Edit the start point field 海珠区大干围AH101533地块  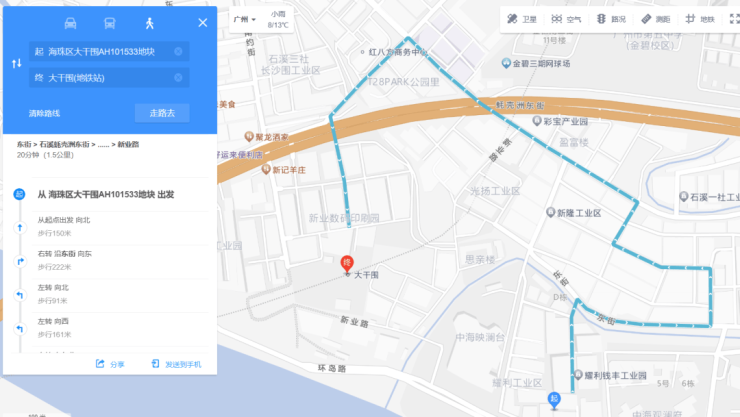coord(100,51)
